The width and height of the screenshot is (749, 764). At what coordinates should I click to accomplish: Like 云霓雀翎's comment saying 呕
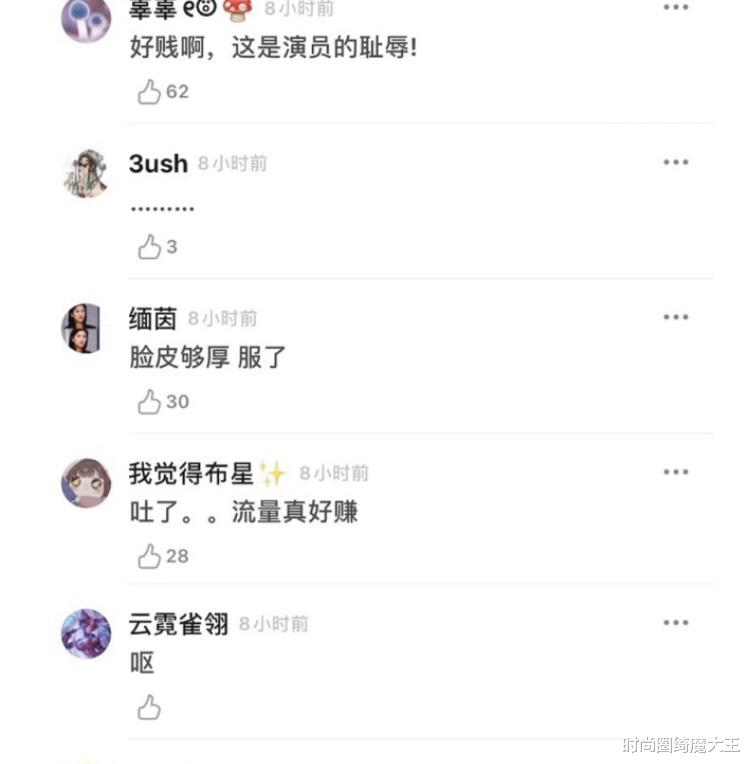click(148, 709)
